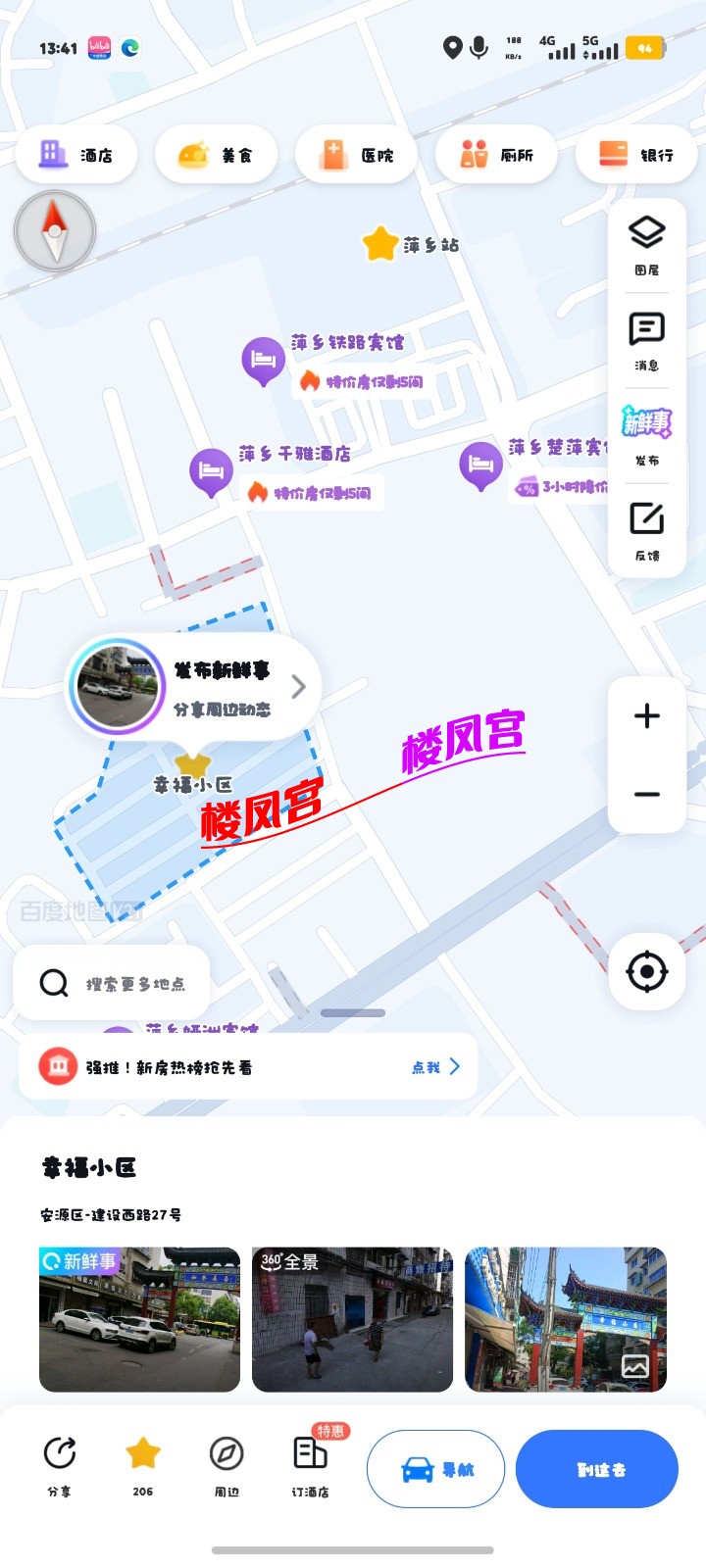The width and height of the screenshot is (706, 1568).
Task: Share this place via 分享
Action: (60, 1464)
